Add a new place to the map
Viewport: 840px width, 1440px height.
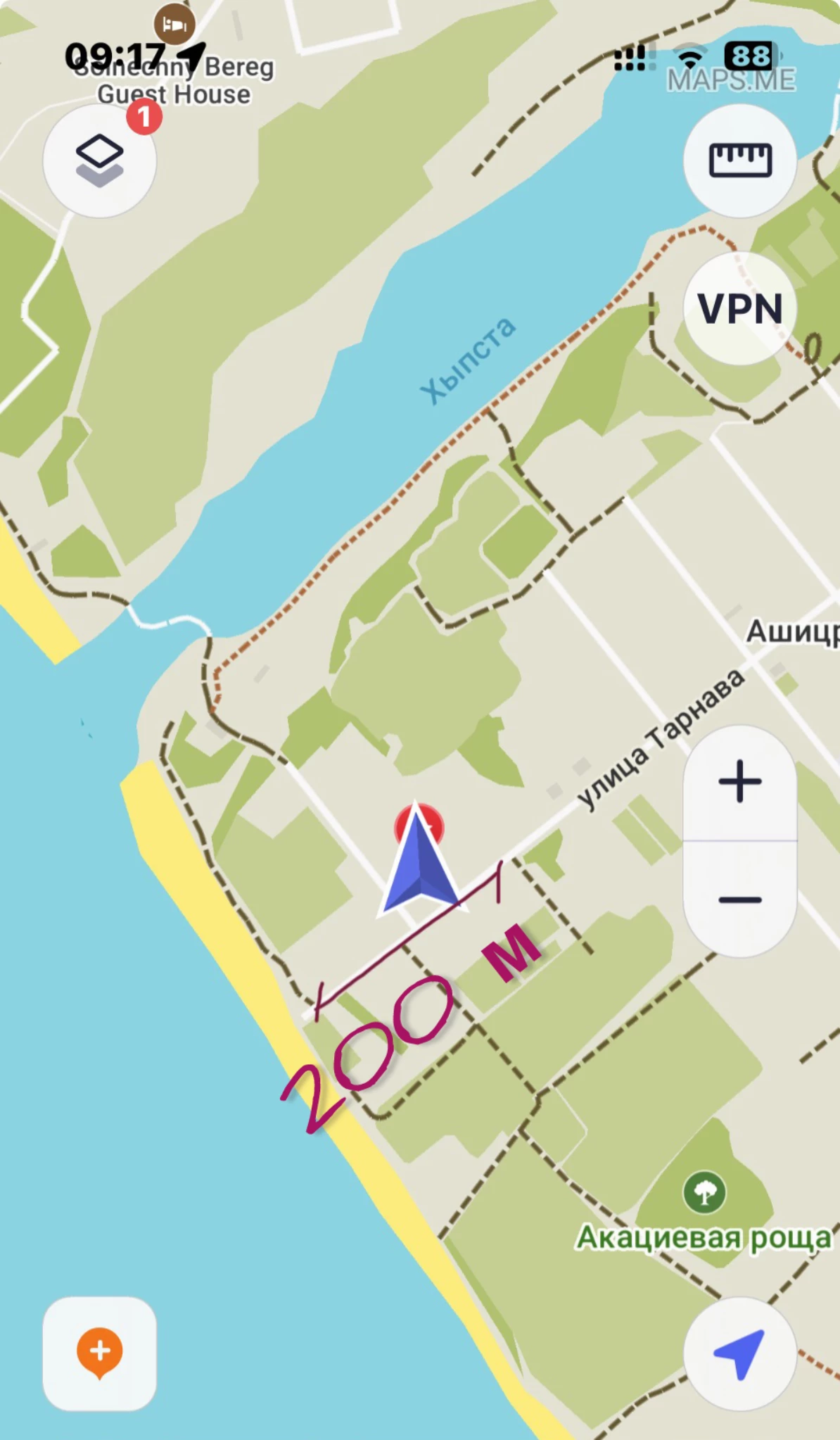click(x=99, y=1353)
